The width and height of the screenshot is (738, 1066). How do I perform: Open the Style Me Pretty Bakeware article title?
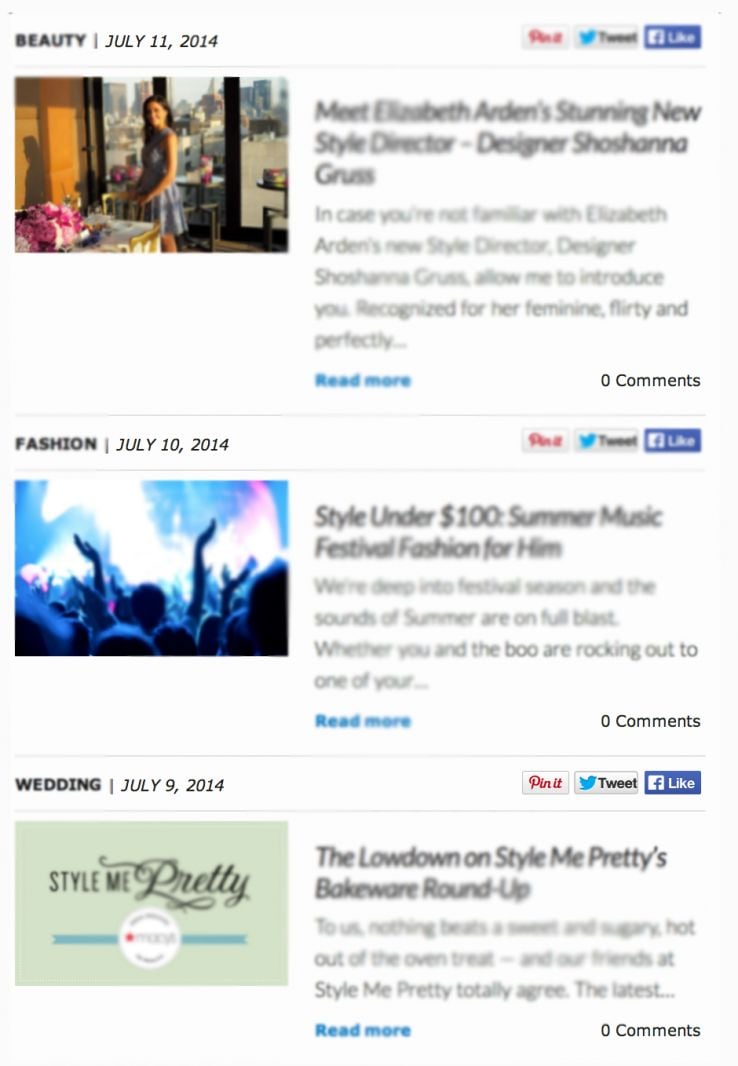[490, 872]
